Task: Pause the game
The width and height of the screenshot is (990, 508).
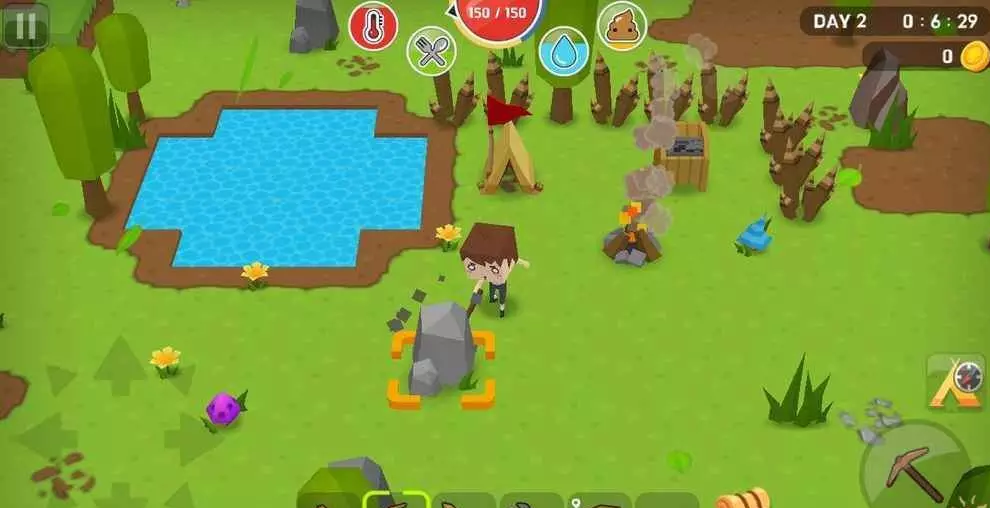Action: coord(24,27)
